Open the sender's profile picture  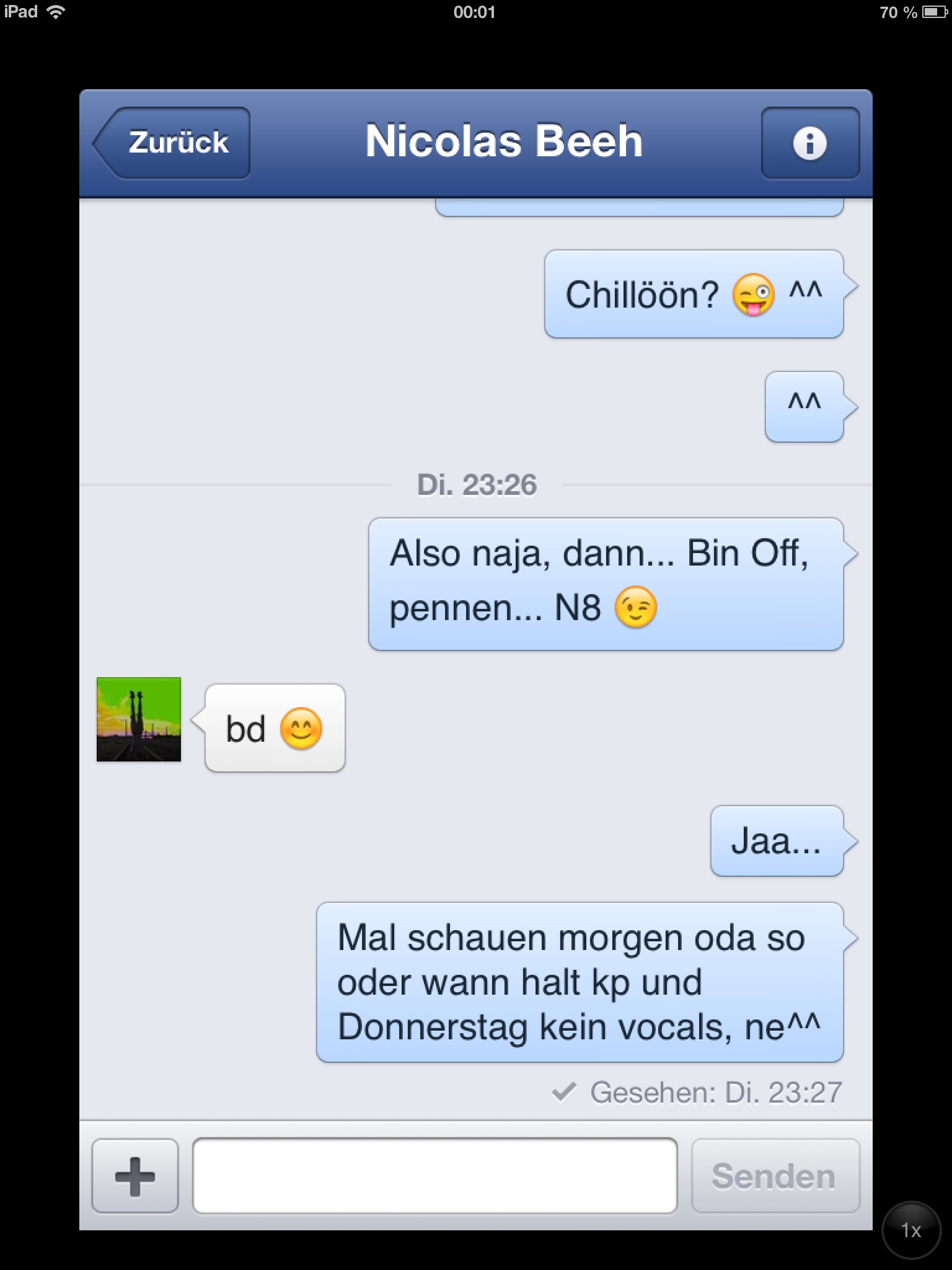coord(139,719)
